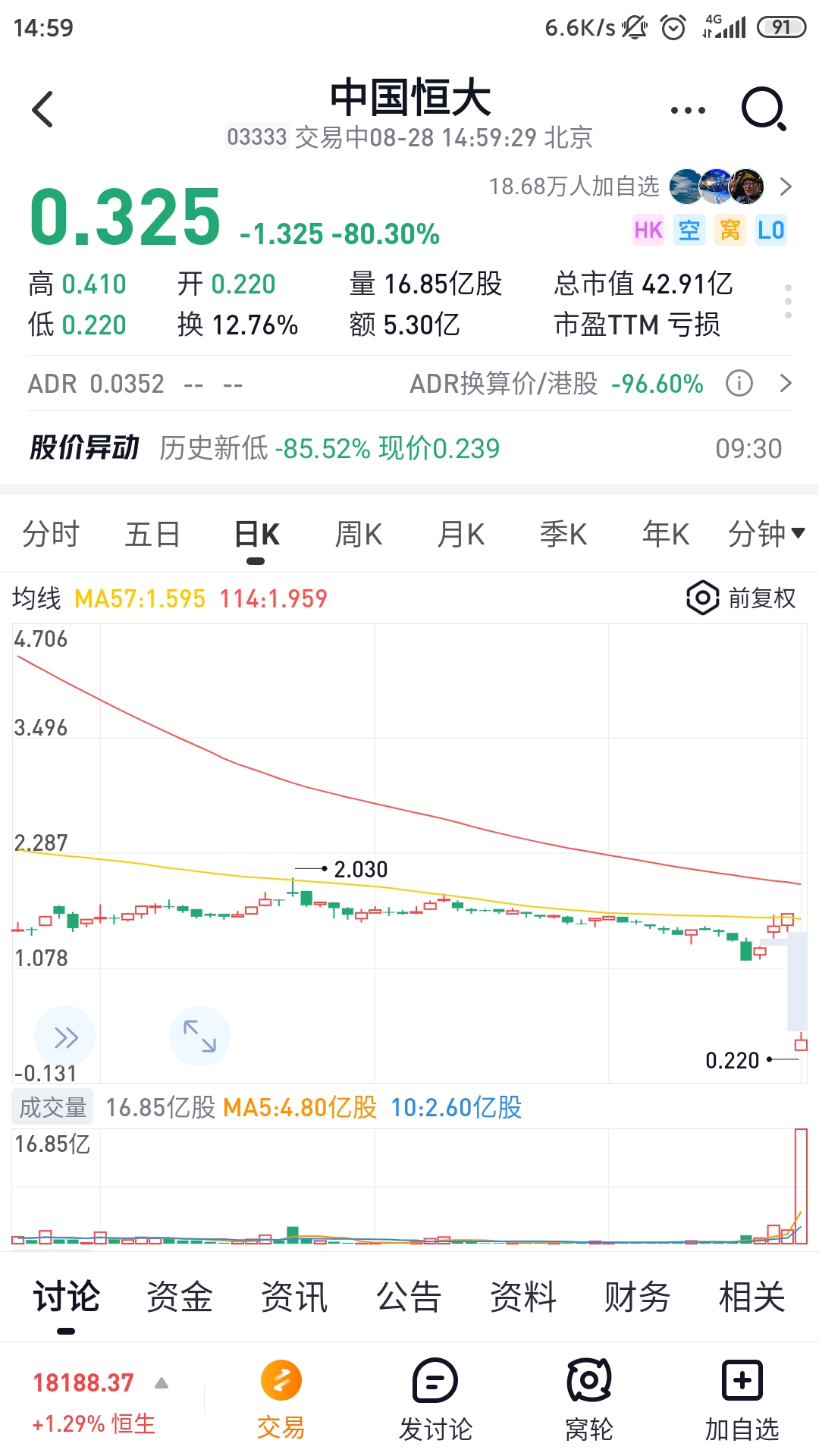Go back using the top-left arrow
The width and height of the screenshot is (819, 1456).
(x=43, y=109)
